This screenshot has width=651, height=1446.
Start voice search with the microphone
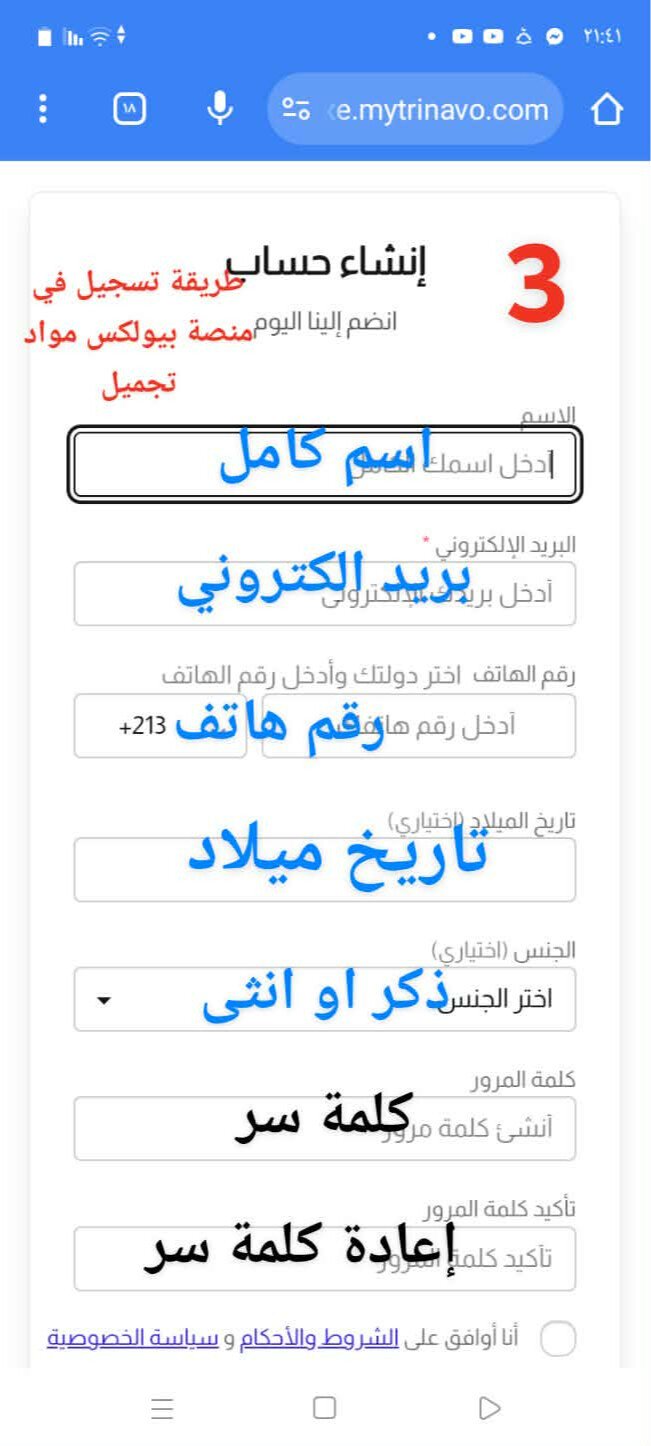click(x=220, y=108)
